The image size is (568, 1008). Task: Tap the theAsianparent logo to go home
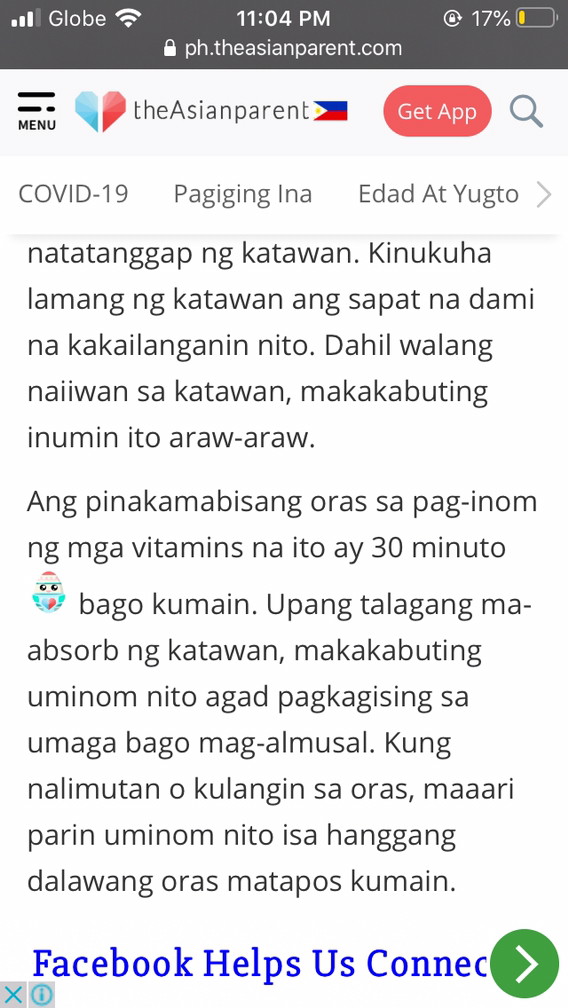point(211,111)
